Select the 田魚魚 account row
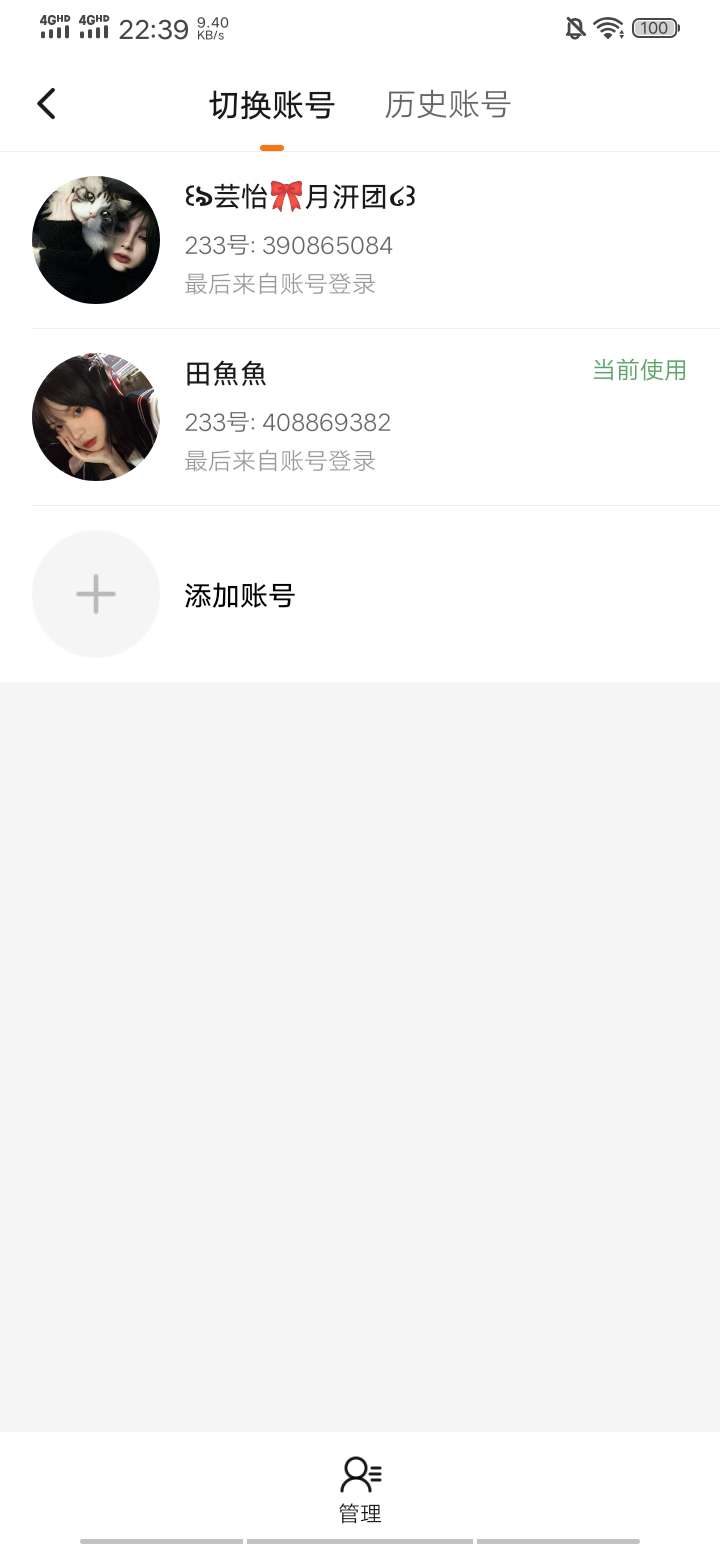The height and width of the screenshot is (1544, 720). pyautogui.click(x=360, y=417)
